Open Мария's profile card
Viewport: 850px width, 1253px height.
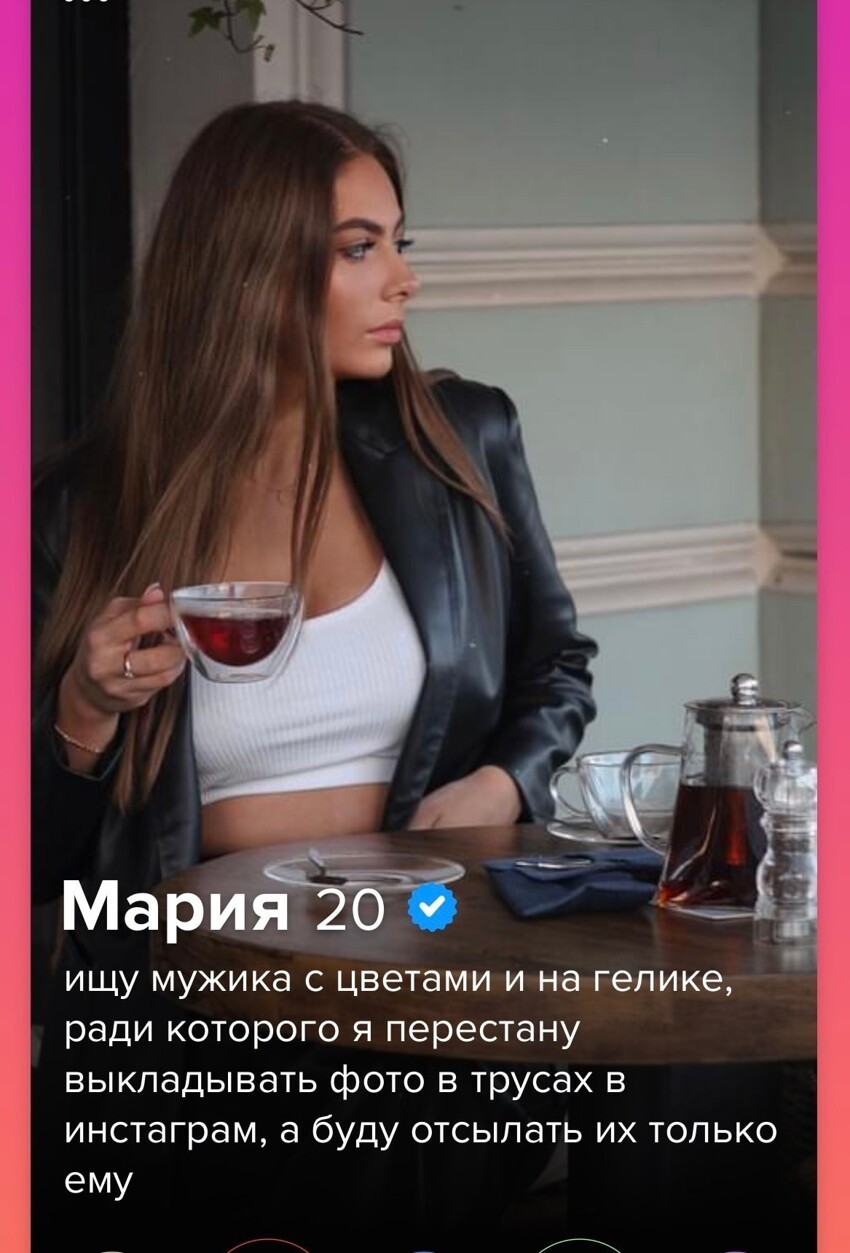click(x=174, y=908)
